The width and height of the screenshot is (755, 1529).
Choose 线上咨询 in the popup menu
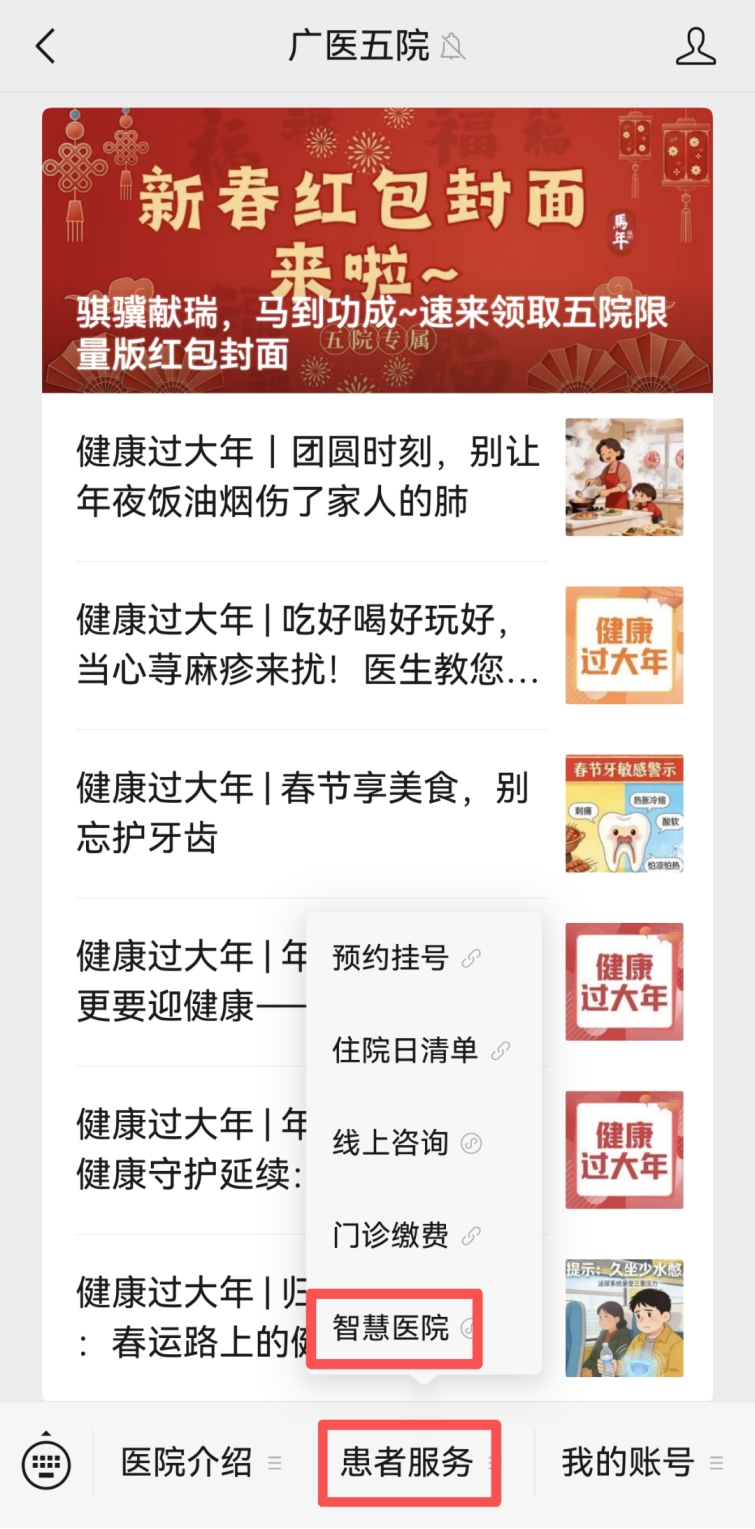(x=405, y=1143)
